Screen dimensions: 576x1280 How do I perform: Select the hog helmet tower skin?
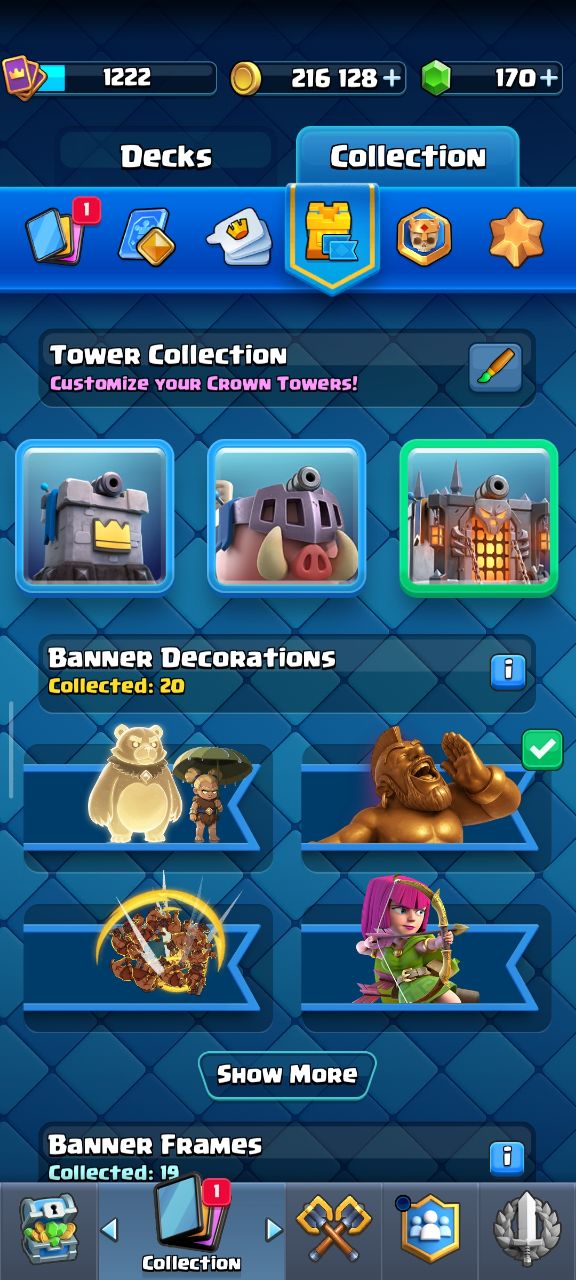(287, 516)
